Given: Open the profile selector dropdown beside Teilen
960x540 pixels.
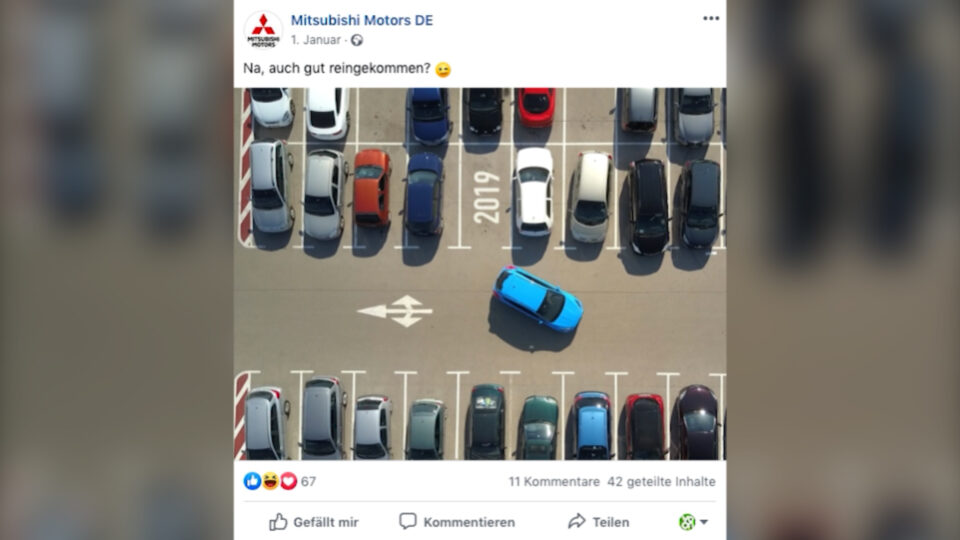Looking at the screenshot, I should click(x=693, y=522).
